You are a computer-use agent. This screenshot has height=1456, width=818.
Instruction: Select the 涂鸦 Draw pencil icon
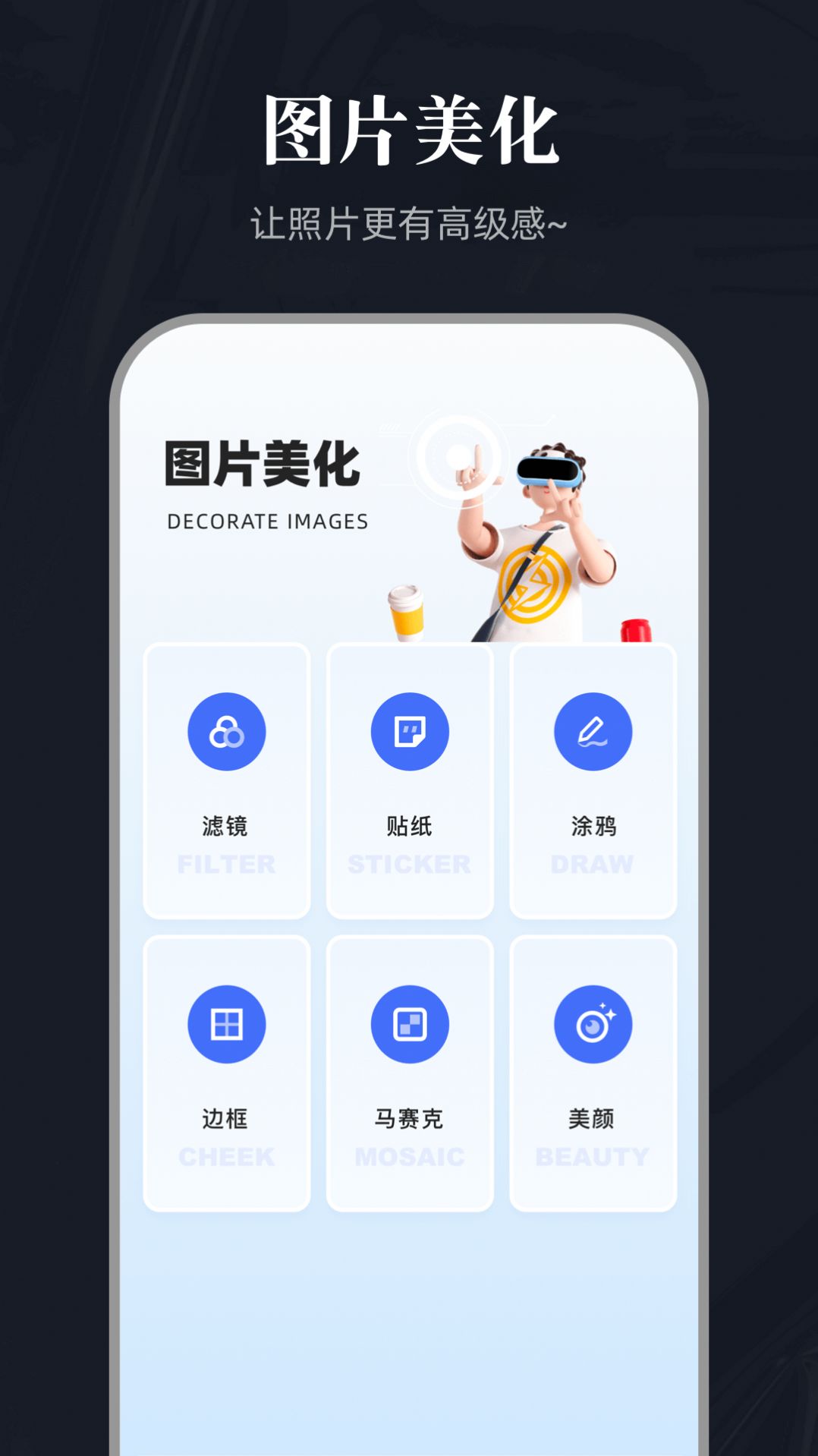593,730
